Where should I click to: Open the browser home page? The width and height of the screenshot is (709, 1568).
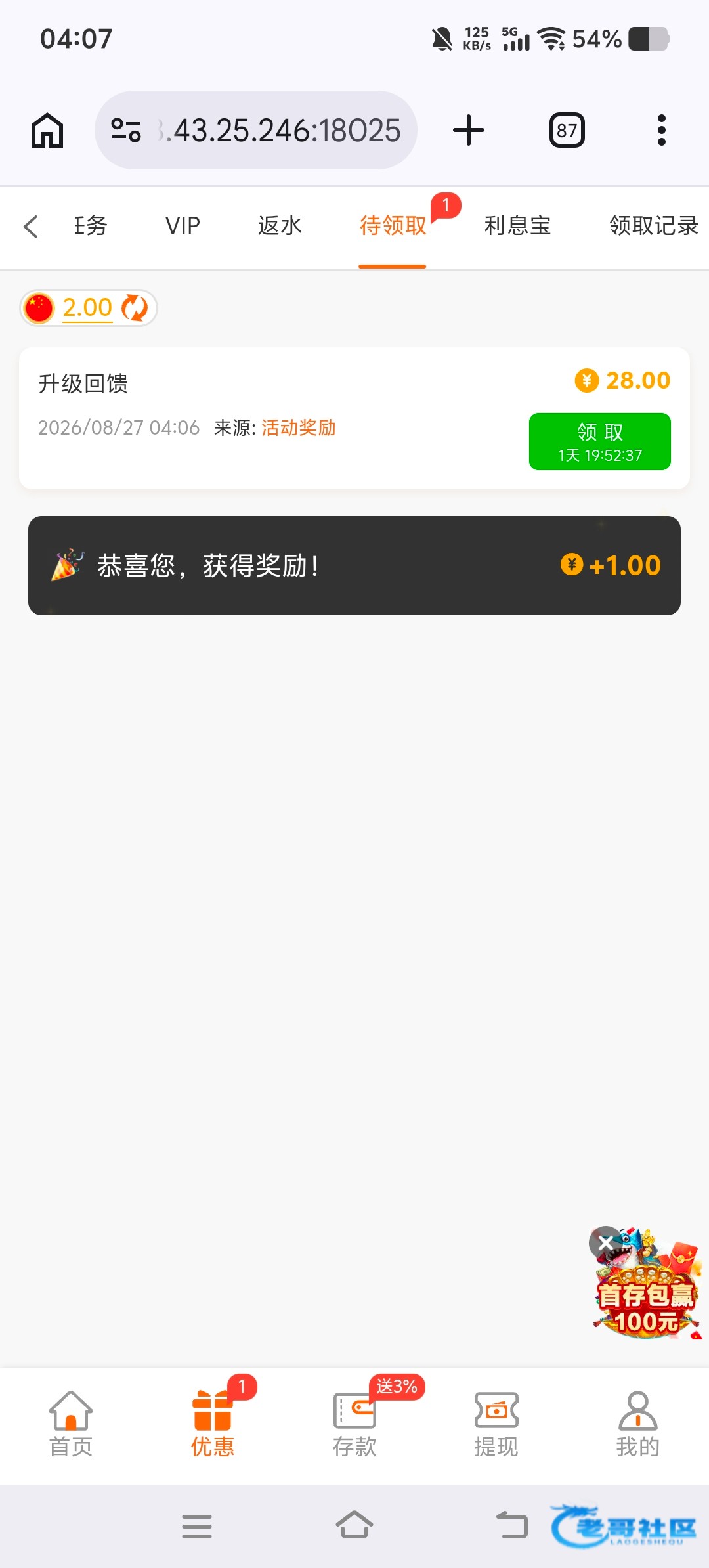click(x=47, y=130)
